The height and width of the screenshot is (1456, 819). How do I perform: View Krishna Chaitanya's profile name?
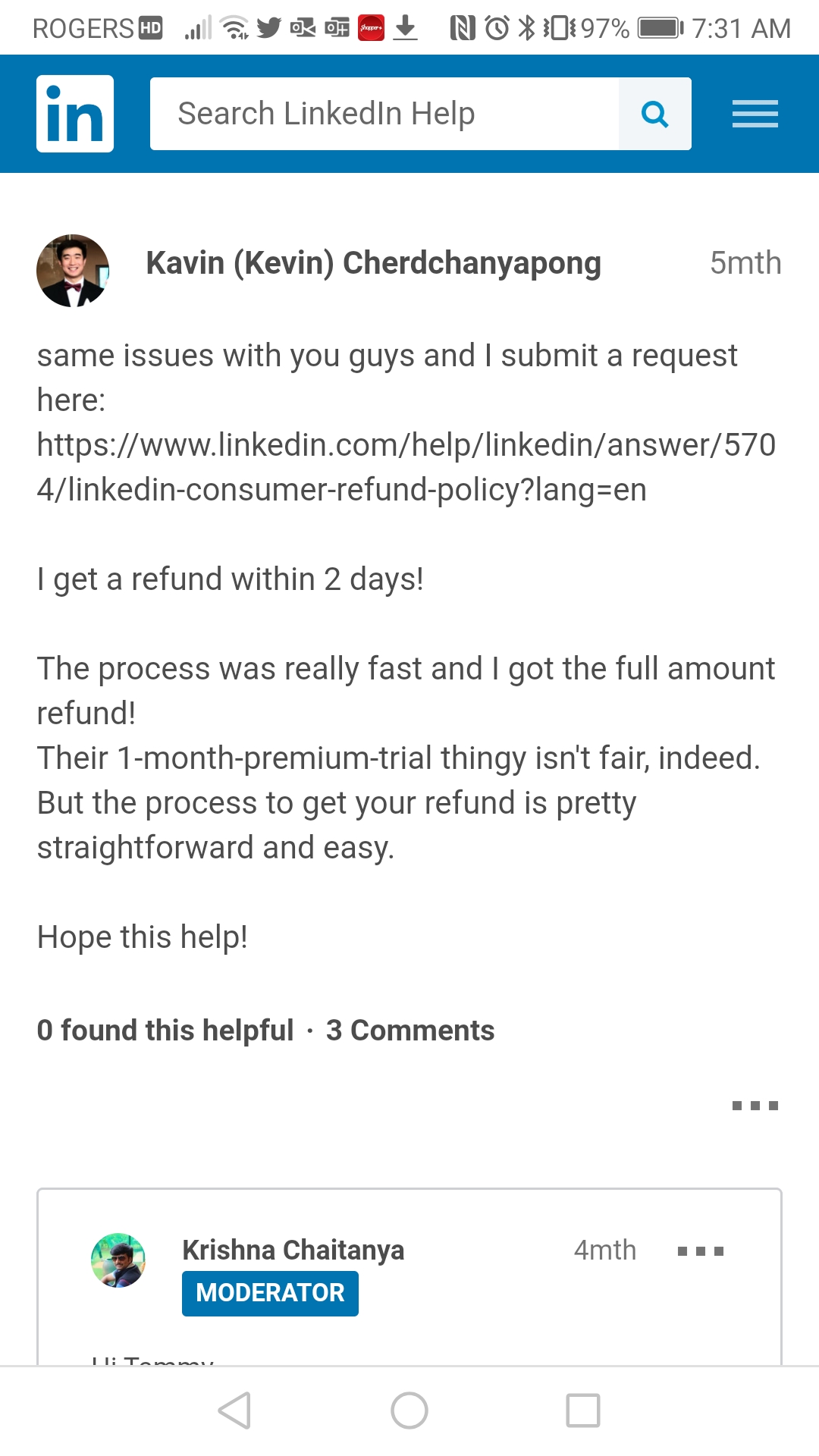point(293,1250)
